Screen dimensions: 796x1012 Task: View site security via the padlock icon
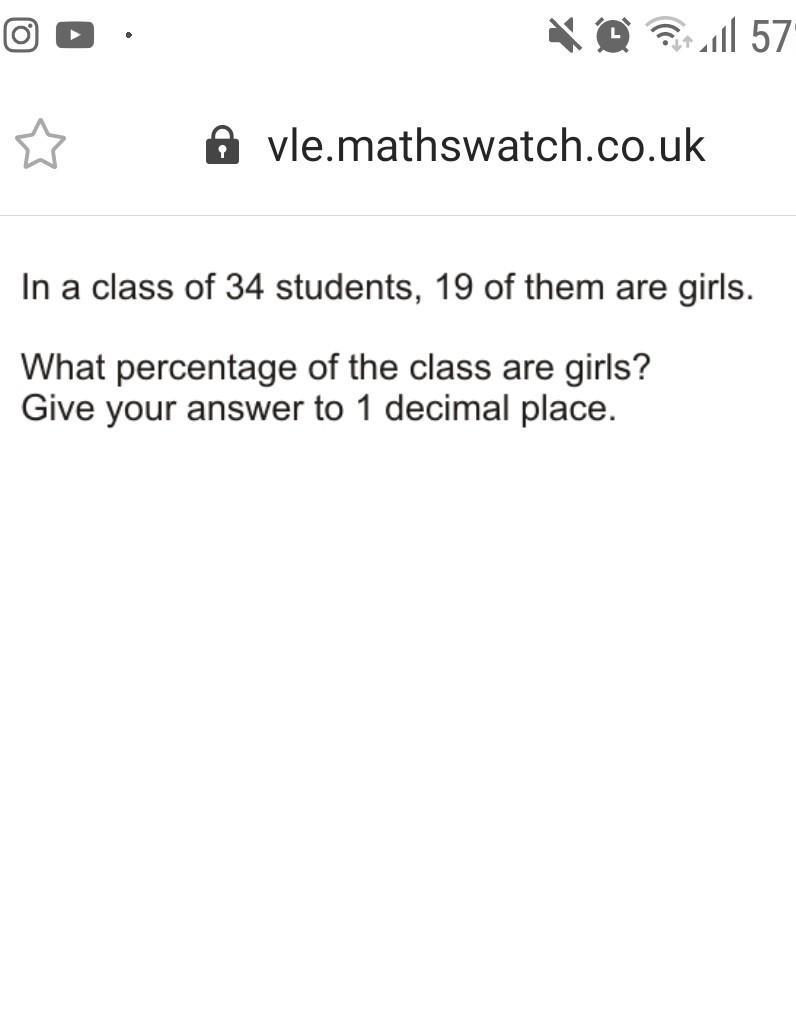(x=222, y=146)
